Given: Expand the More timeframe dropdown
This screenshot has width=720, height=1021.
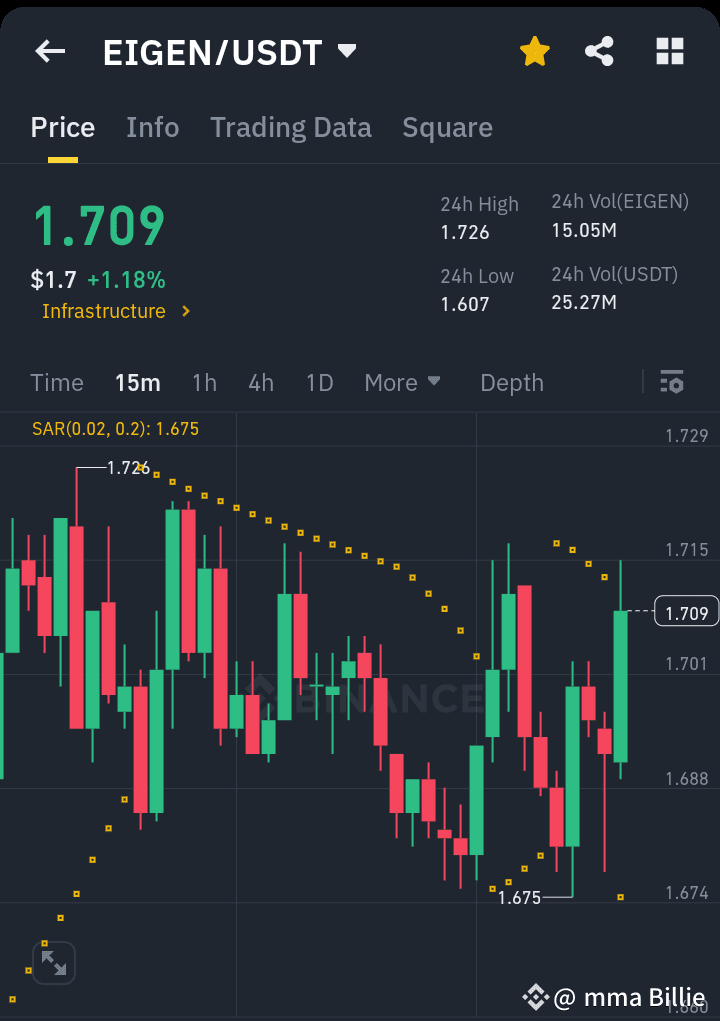Looking at the screenshot, I should point(402,382).
